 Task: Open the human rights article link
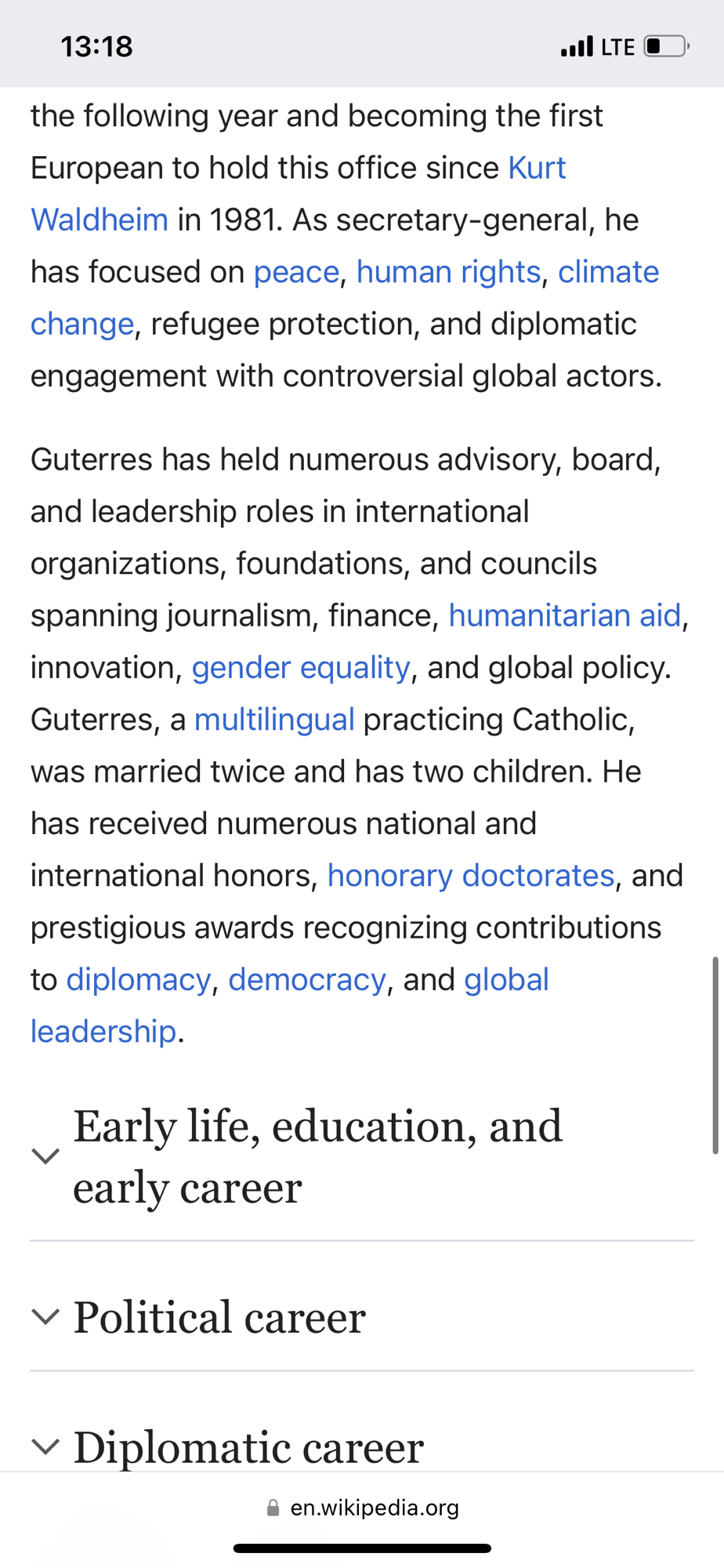click(x=448, y=272)
